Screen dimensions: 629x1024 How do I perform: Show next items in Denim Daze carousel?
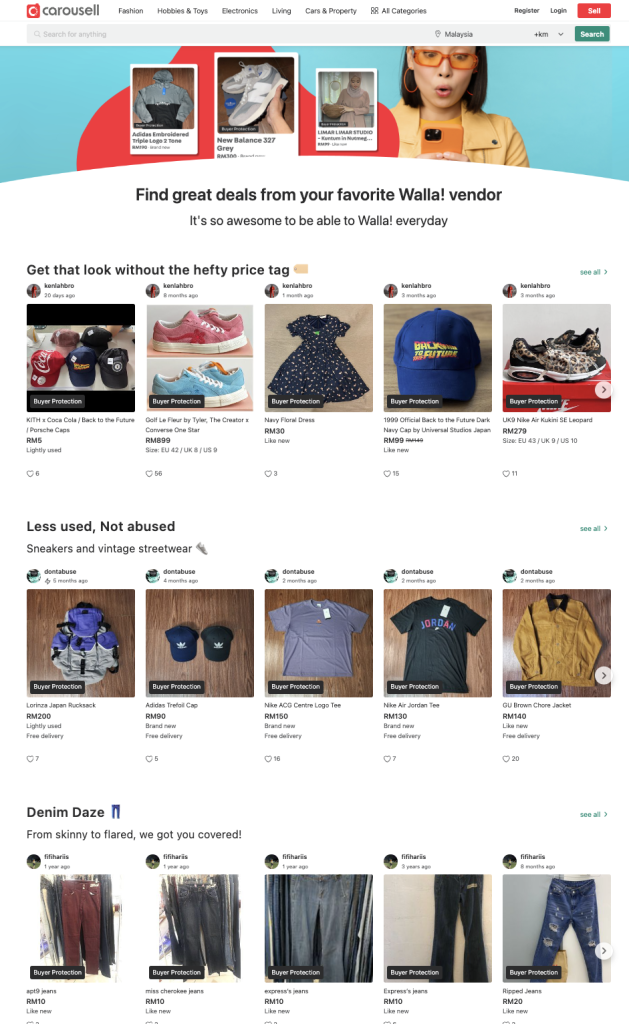[x=603, y=951]
